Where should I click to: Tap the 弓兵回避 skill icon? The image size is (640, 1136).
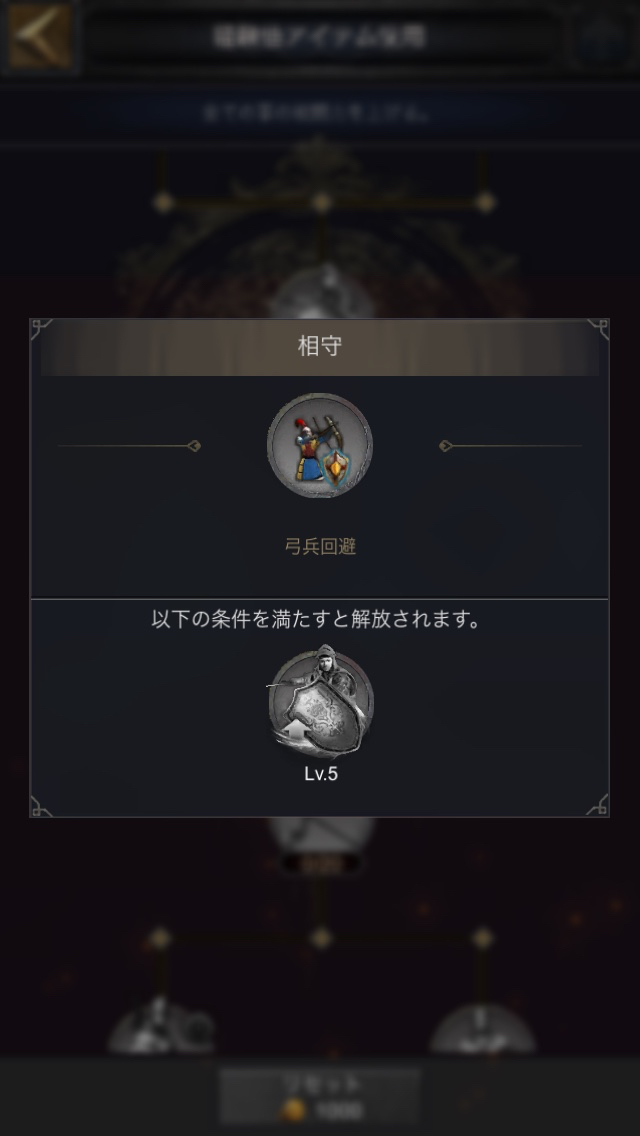320,446
